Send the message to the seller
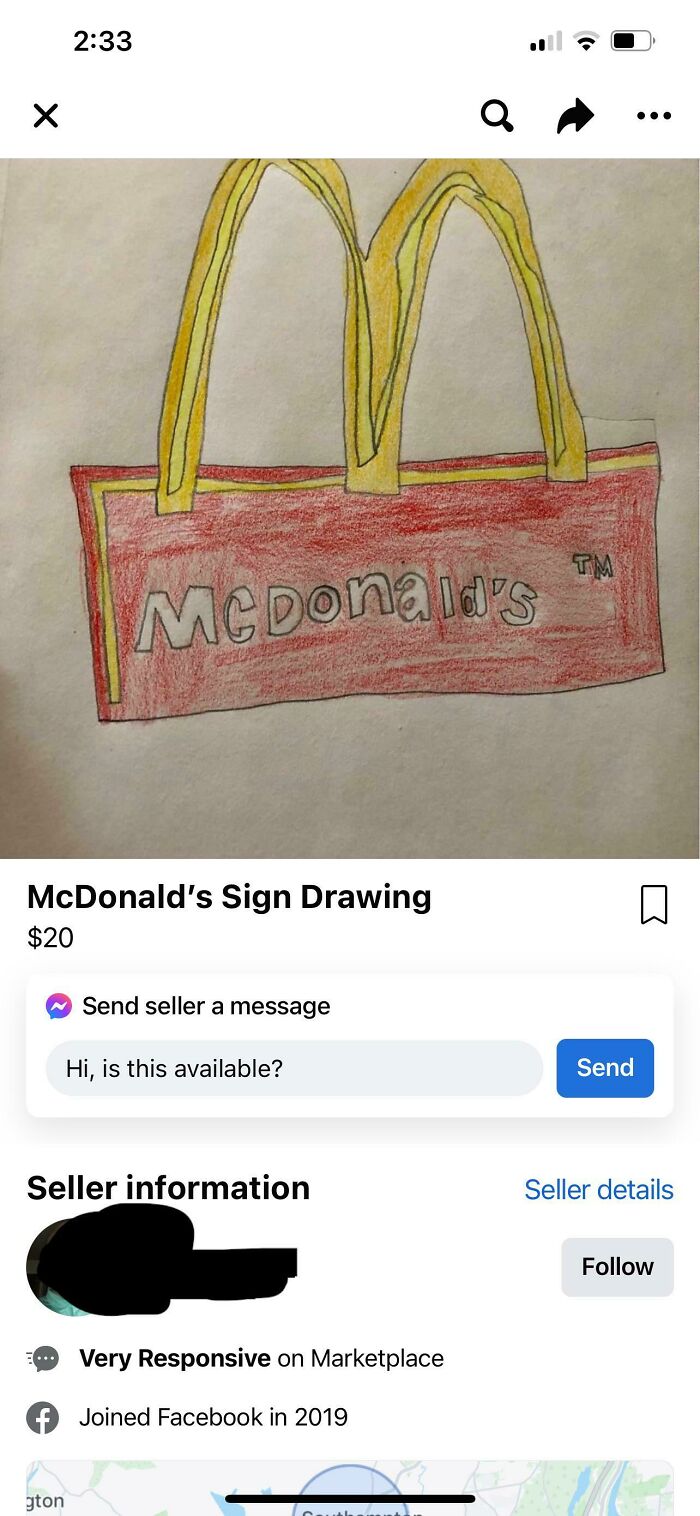The width and height of the screenshot is (700, 1516). point(605,1068)
